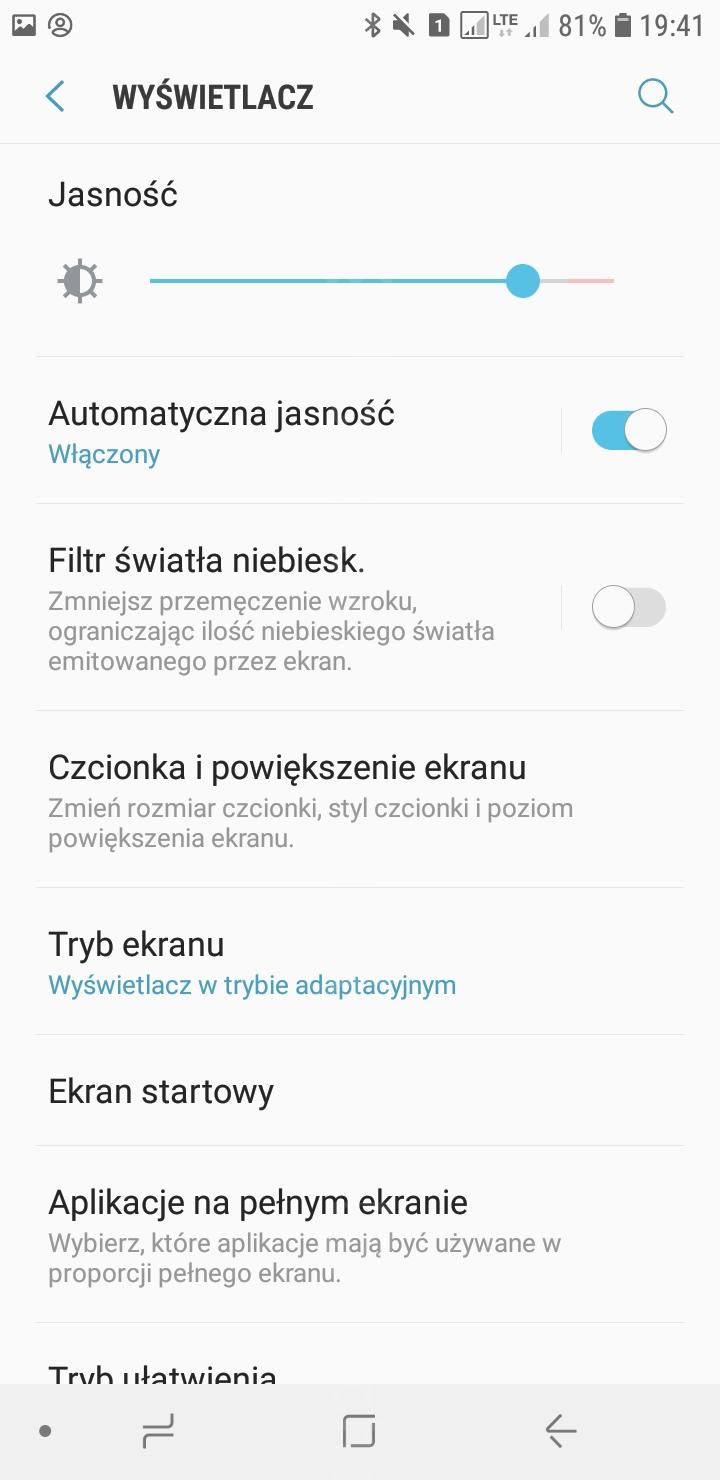Tap the brightness slider track
The height and width of the screenshot is (1480, 720).
pyautogui.click(x=381, y=281)
